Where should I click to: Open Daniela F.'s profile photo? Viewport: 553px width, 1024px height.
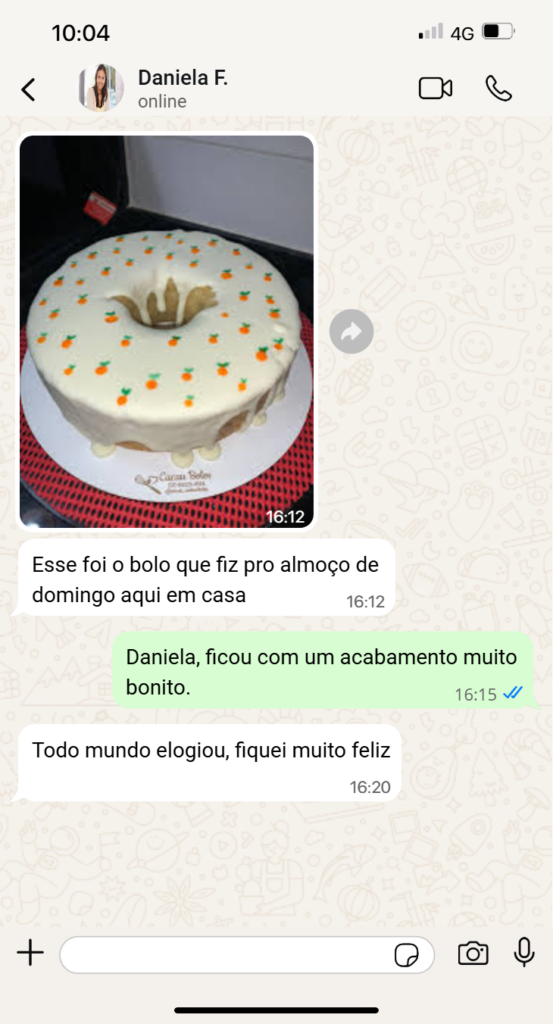101,88
